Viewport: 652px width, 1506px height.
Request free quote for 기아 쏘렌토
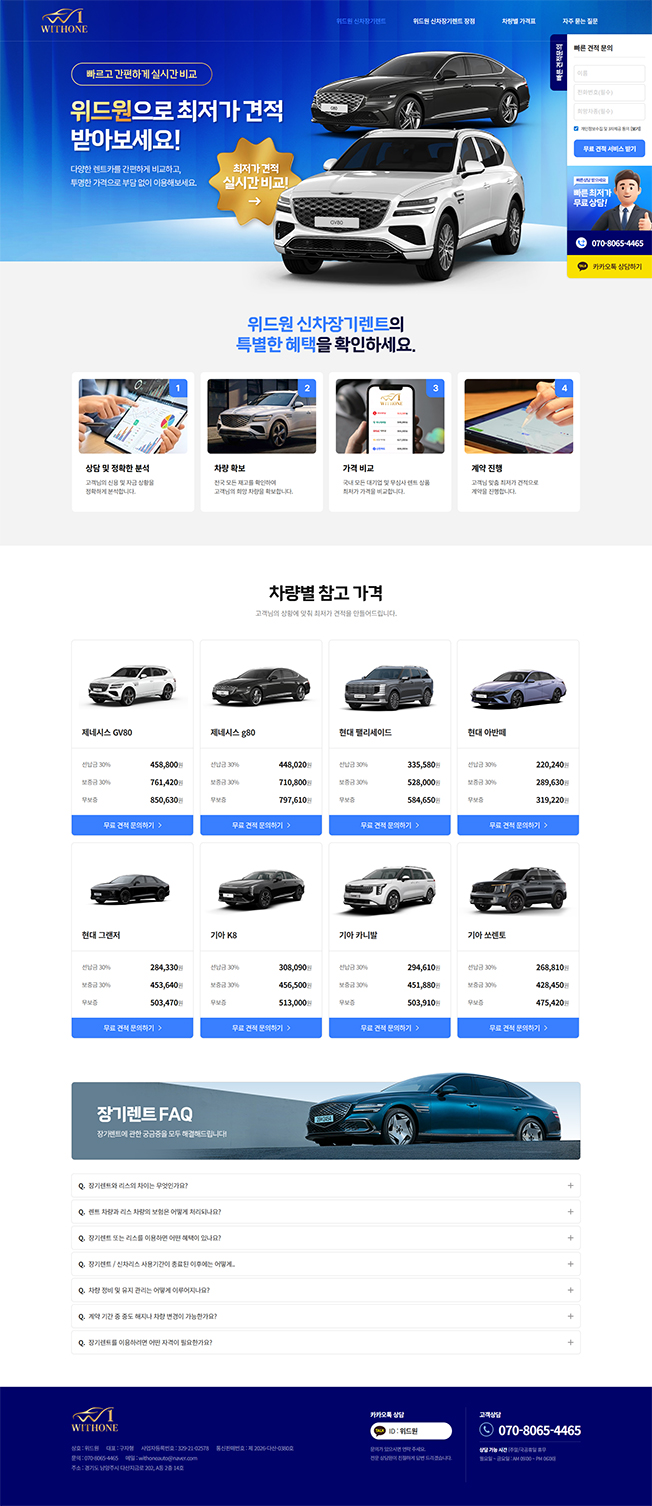pyautogui.click(x=518, y=1027)
